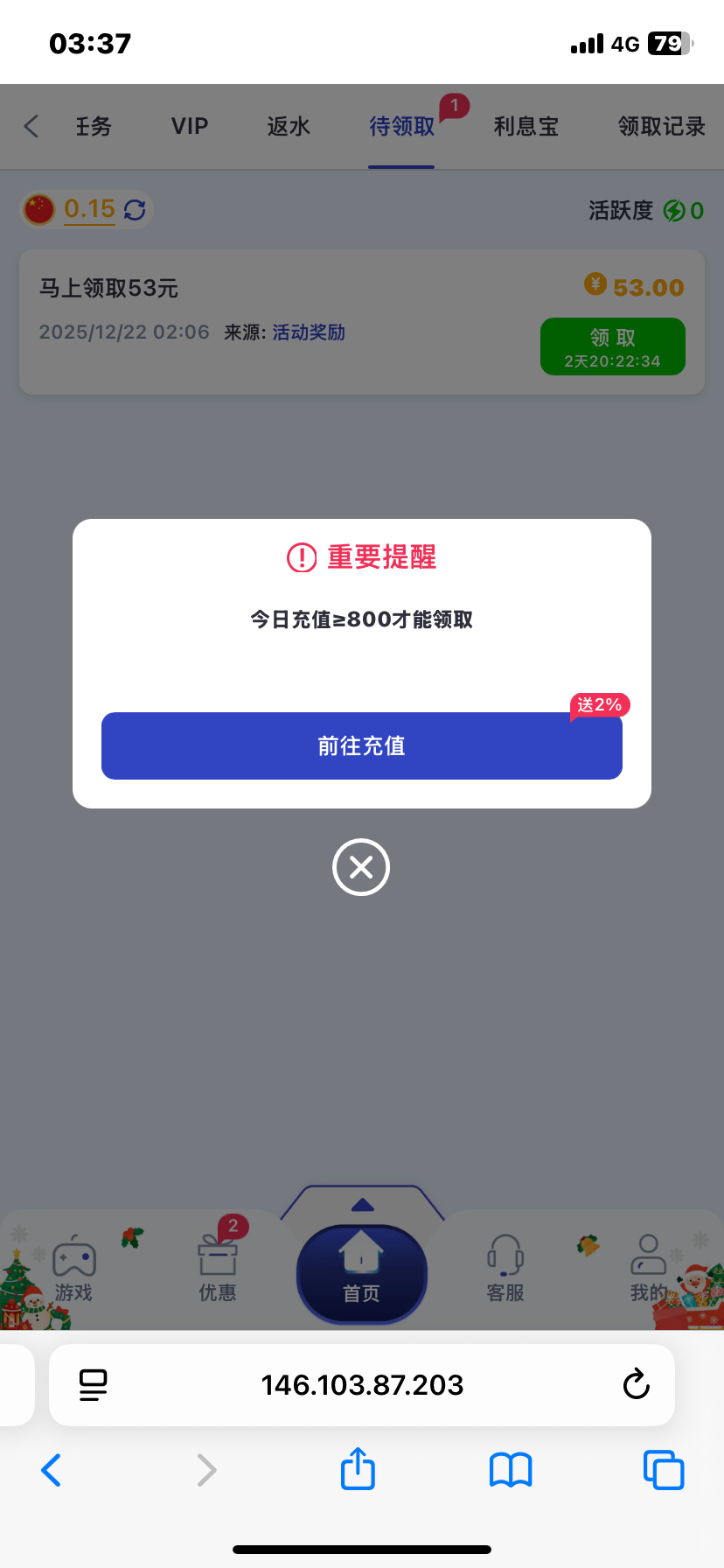This screenshot has height=1568, width=724.
Task: Go back with the top-left arrow
Action: tap(31, 127)
